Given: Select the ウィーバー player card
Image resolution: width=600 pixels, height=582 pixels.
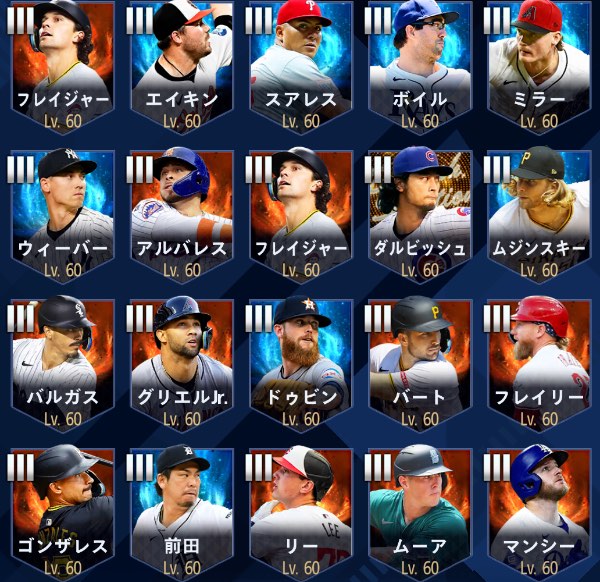Looking at the screenshot, I should [x=61, y=215].
